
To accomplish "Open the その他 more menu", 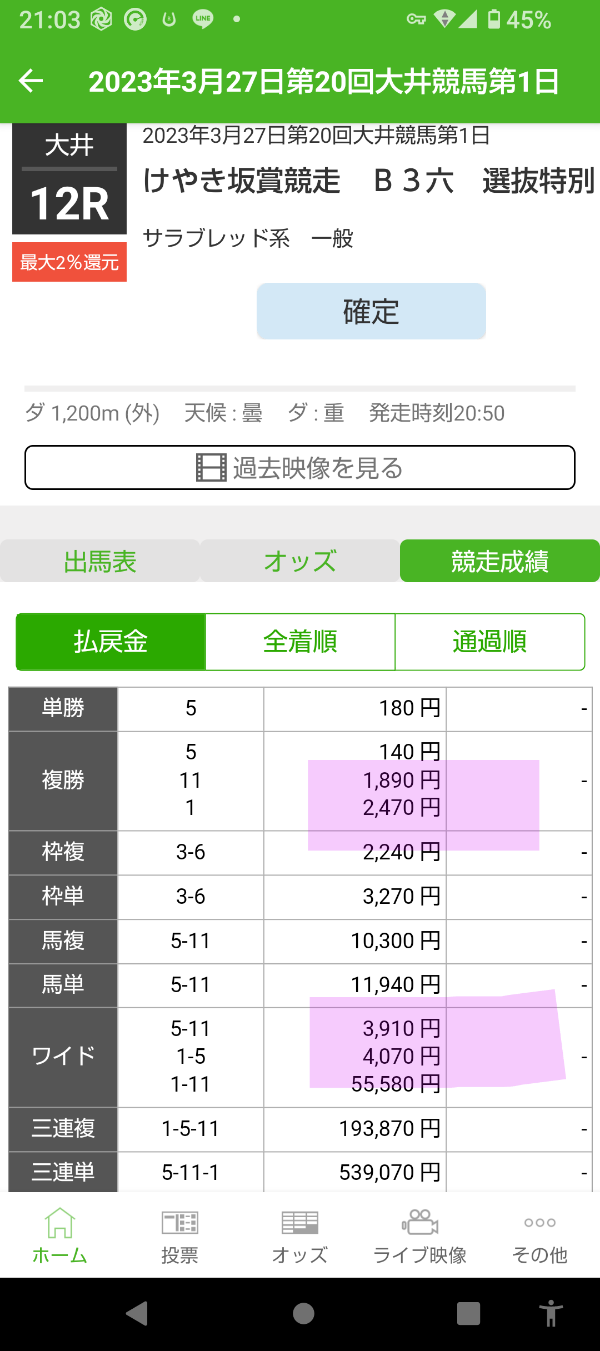I will click(540, 1236).
